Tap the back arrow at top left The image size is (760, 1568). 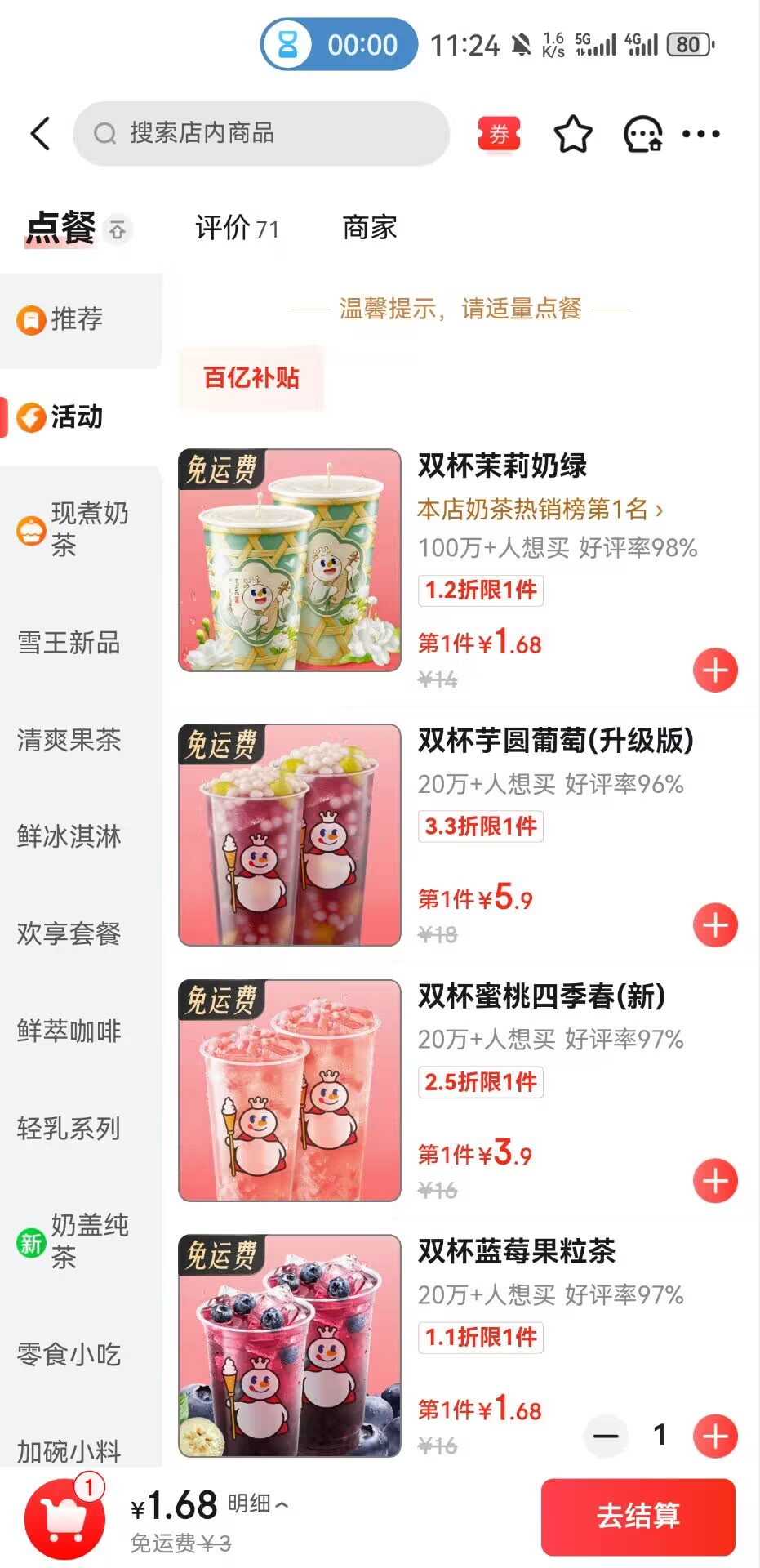coord(41,133)
